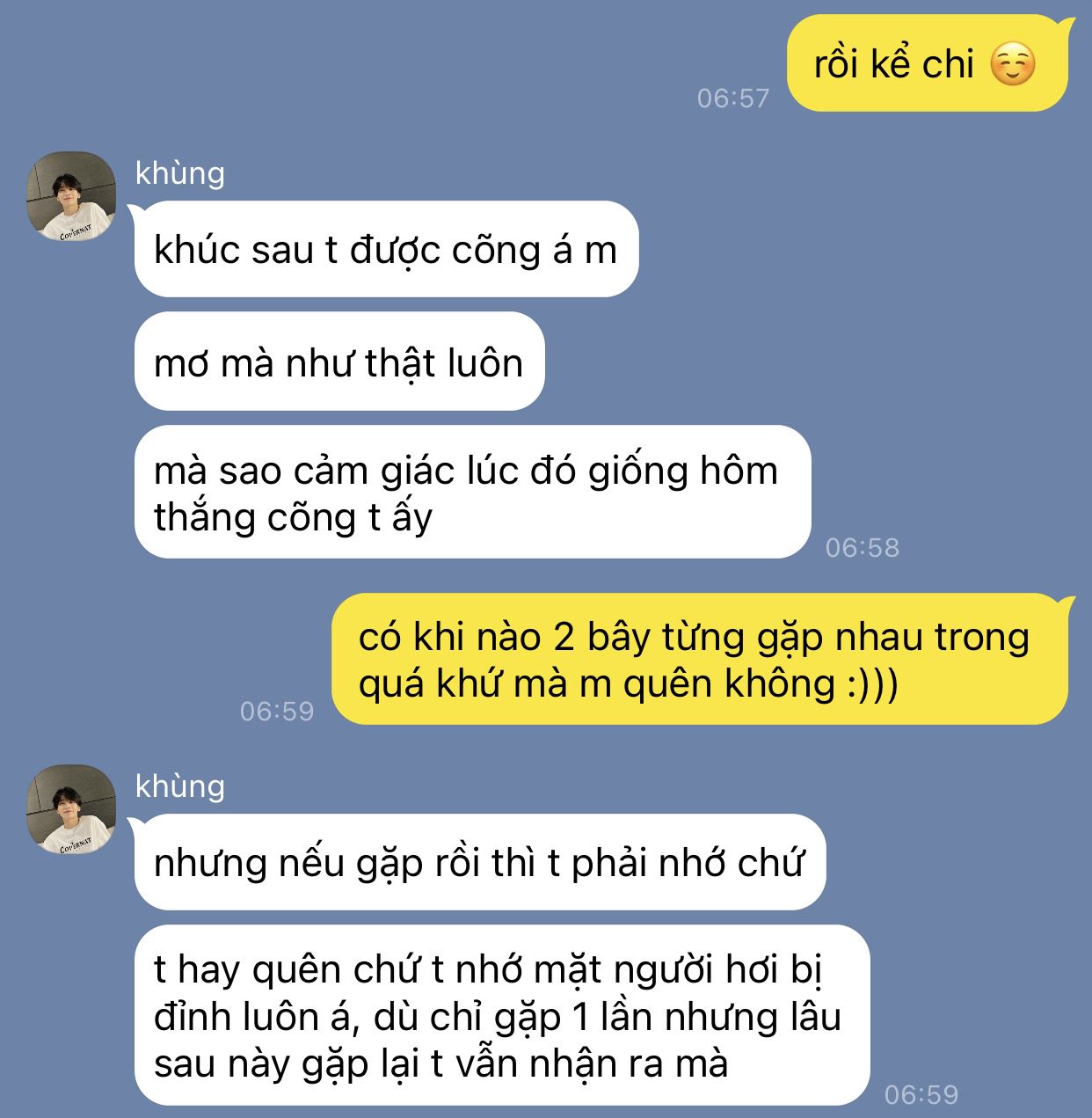Screen dimensions: 1092x1118
Task: Open khùng's avatar above "khúc sau t được cõng"
Action: tap(71, 197)
